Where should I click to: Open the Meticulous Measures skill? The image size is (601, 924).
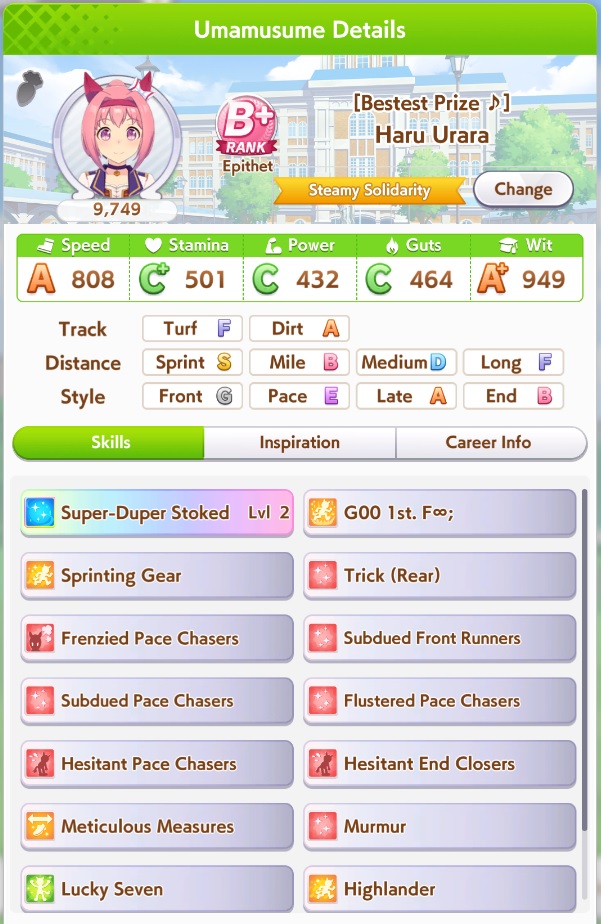coord(157,827)
